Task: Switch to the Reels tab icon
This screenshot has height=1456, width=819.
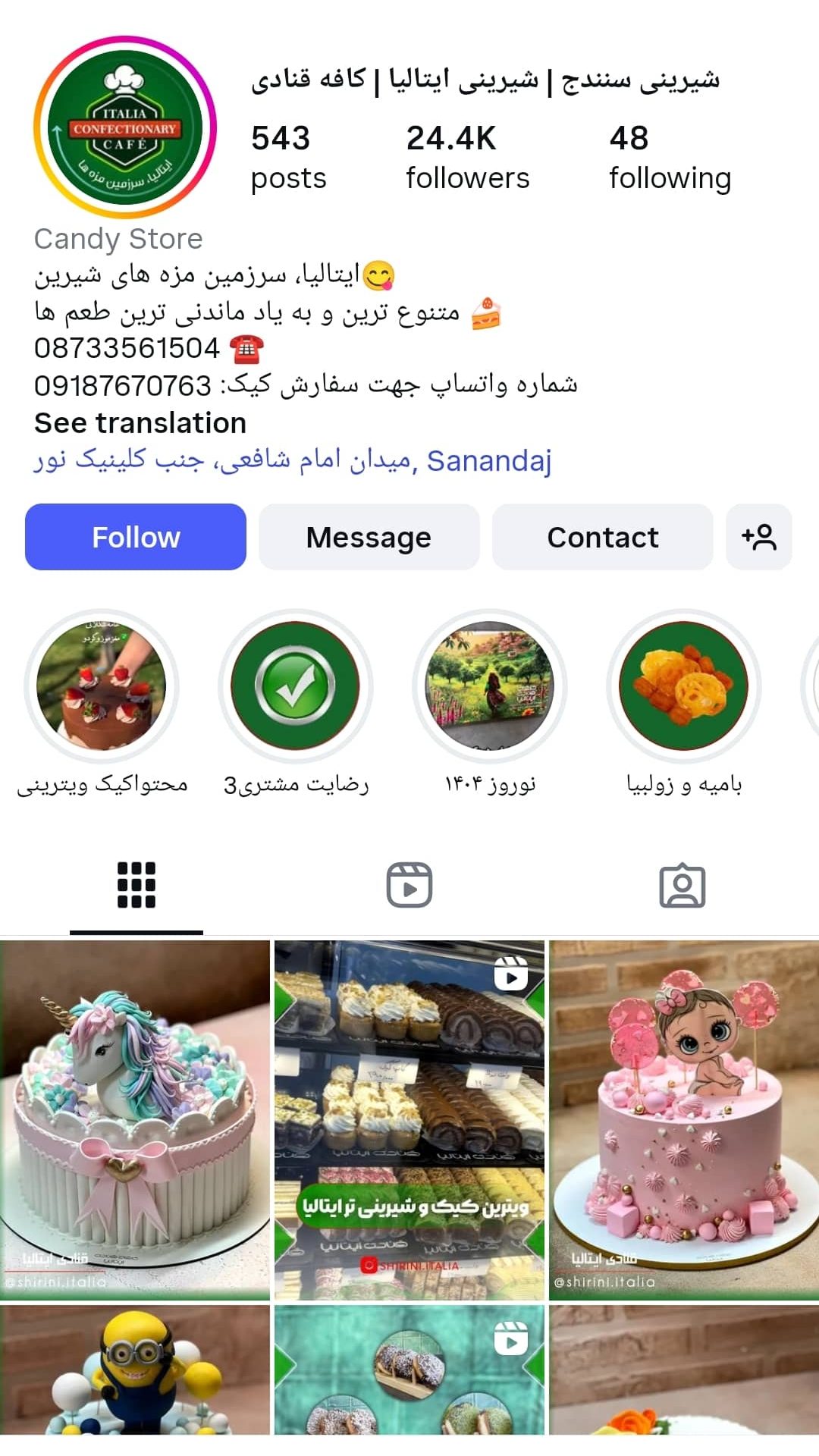Action: point(409,884)
